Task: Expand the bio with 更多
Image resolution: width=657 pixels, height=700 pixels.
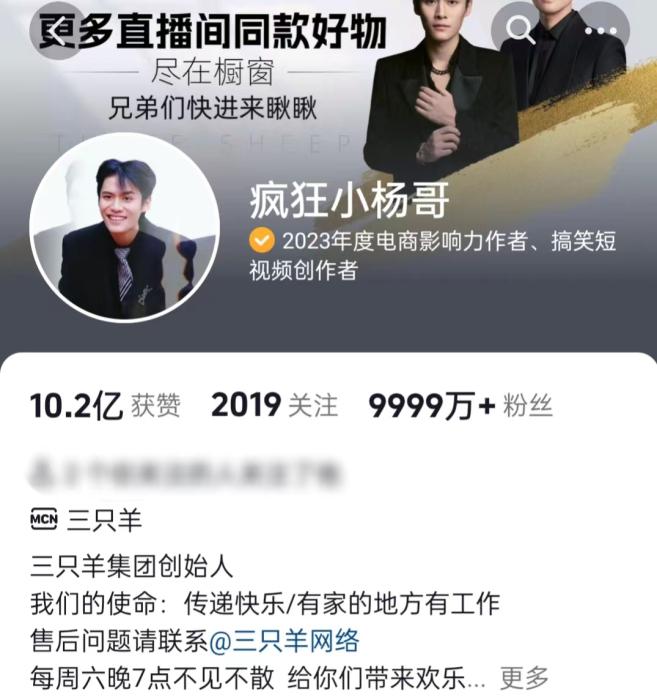Action: click(524, 677)
